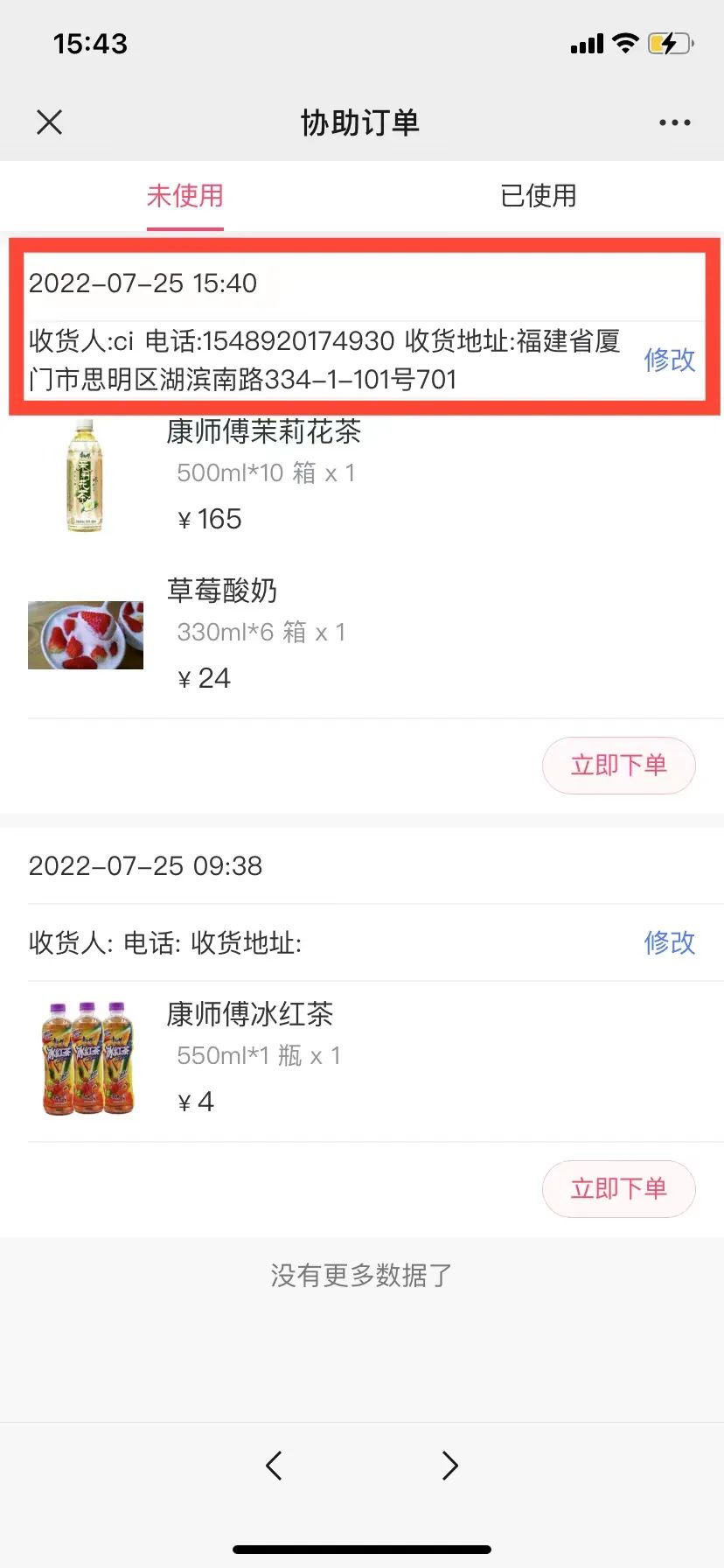Open the 康师傅茉莉花茶 product
Screen dimensions: 724x1568
pyautogui.click(x=263, y=431)
